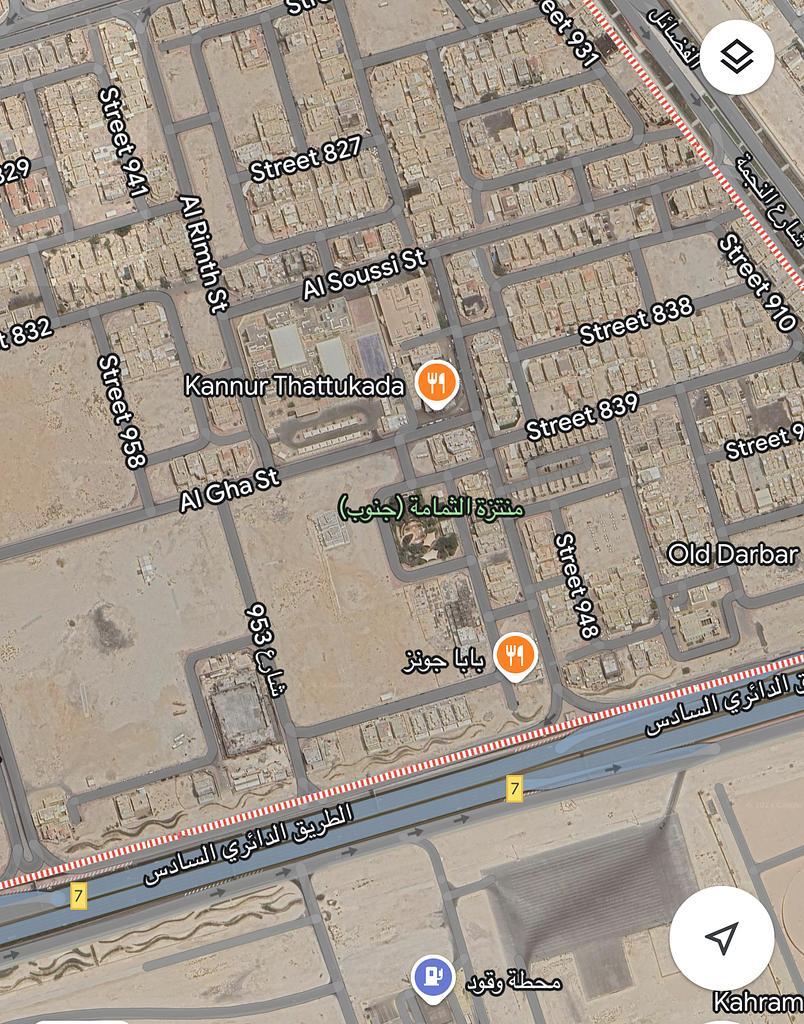Image resolution: width=804 pixels, height=1024 pixels.
Task: Open Kannur Thattukada restaurant pin
Action: (436, 382)
